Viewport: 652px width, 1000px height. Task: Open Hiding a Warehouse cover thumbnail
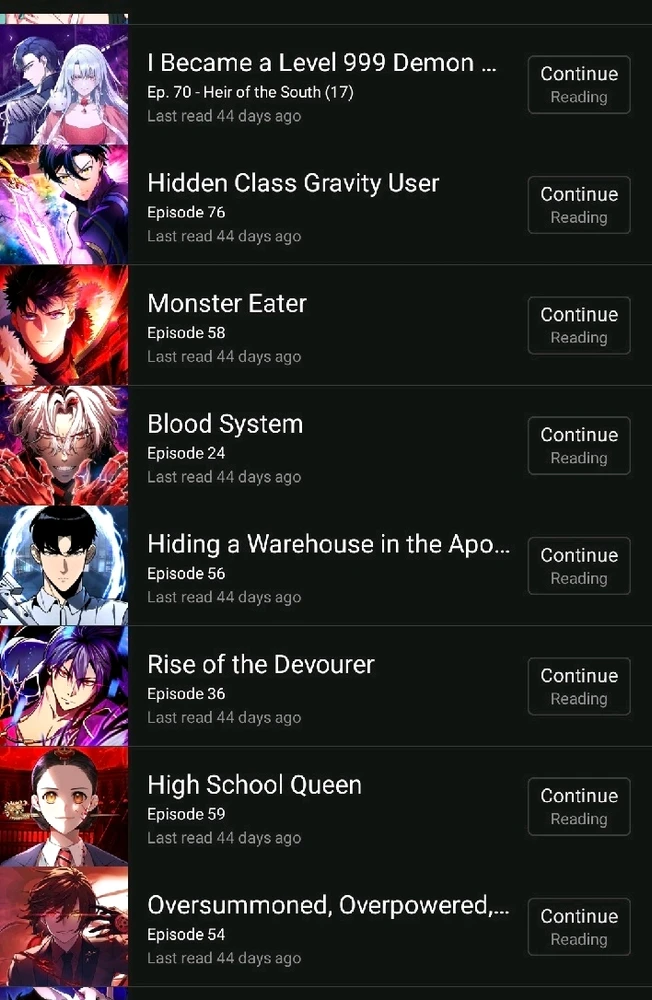tap(64, 566)
